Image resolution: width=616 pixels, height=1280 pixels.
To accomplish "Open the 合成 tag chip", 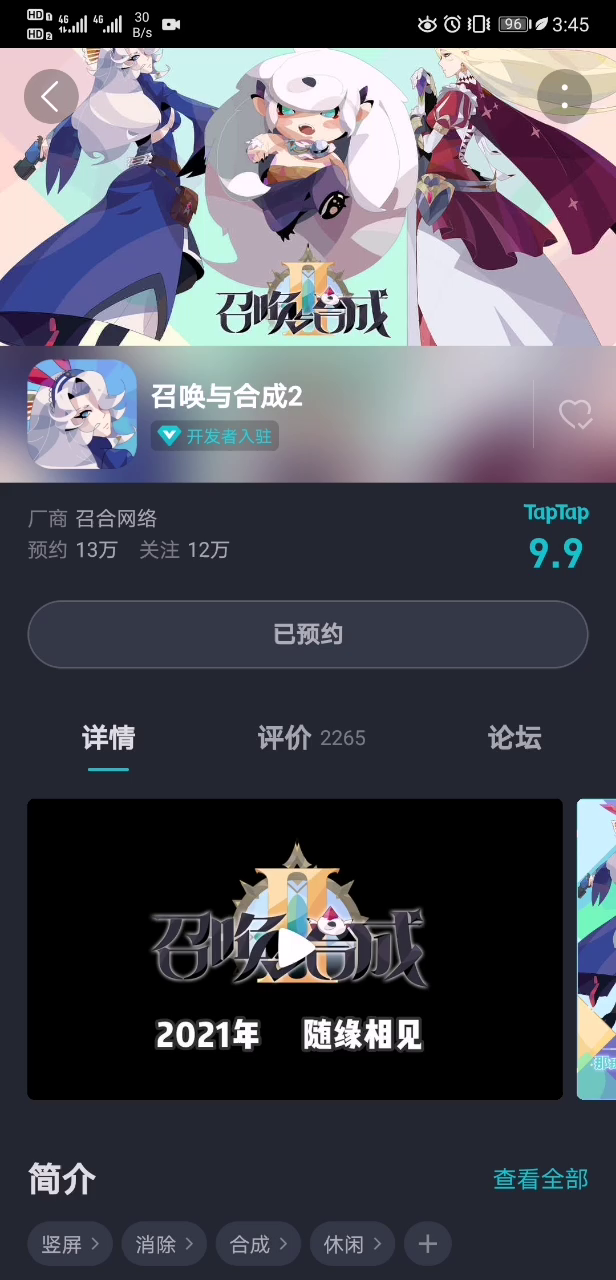I will click(258, 1244).
